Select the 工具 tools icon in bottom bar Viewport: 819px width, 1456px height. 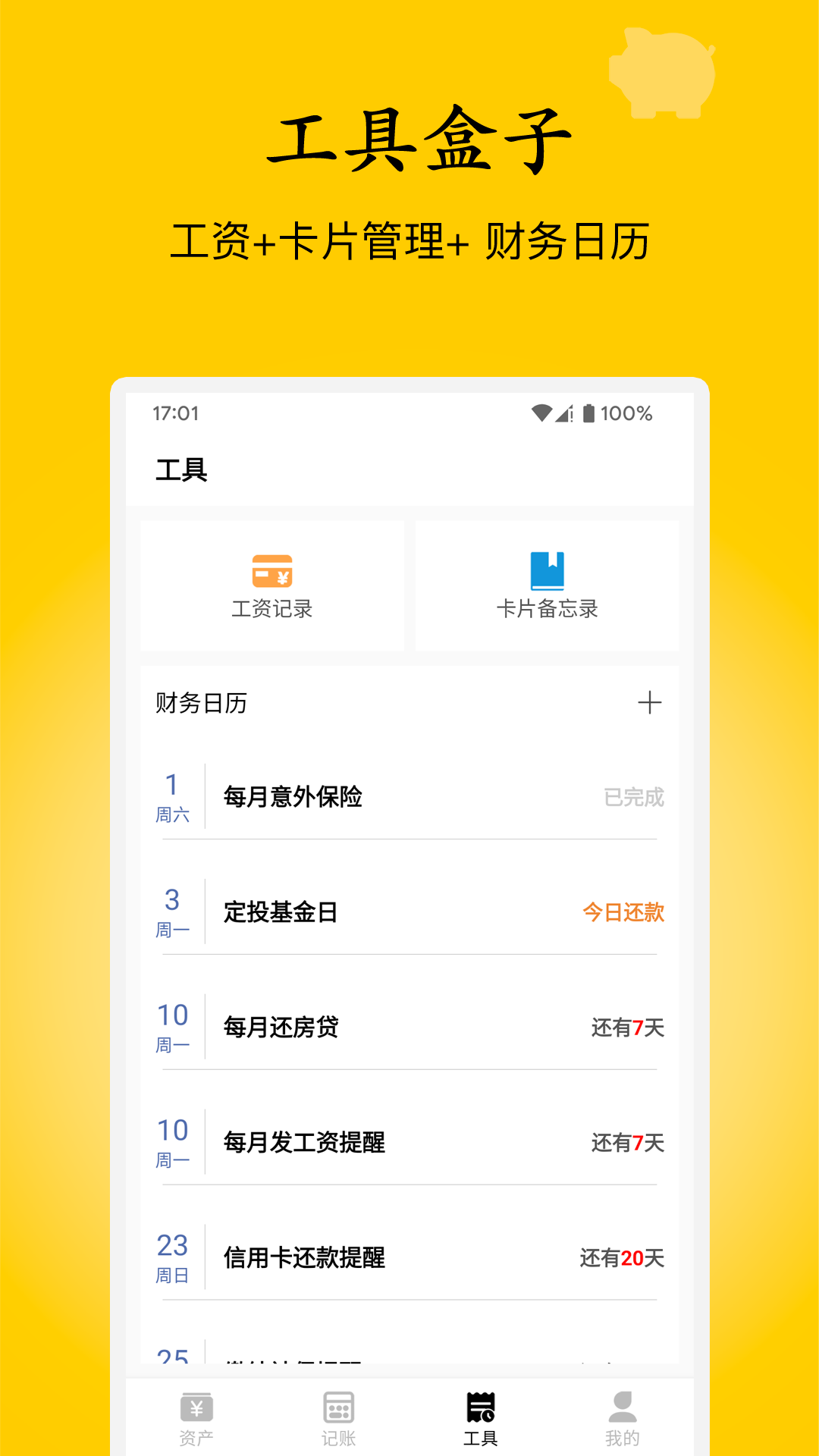[x=480, y=1407]
